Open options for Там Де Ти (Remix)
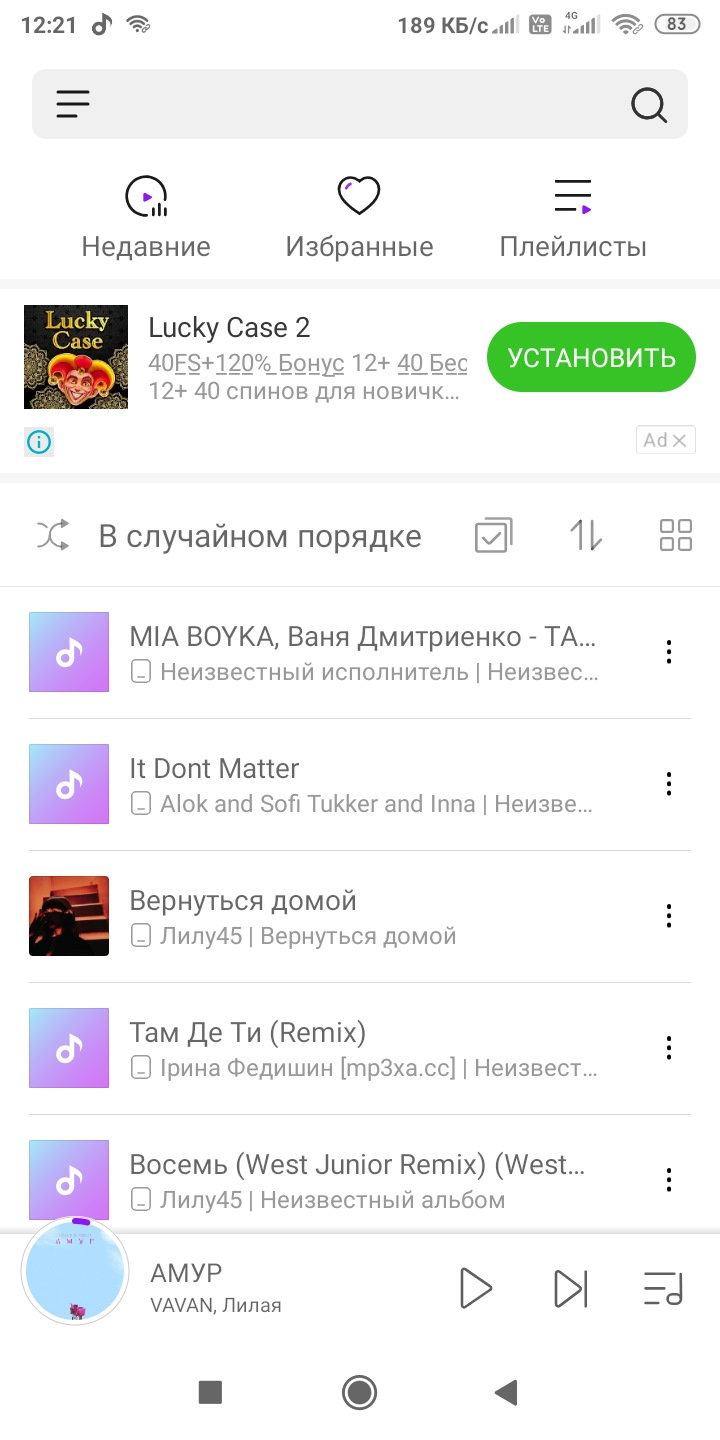This screenshot has height=1440, width=720. pyautogui.click(x=669, y=1048)
